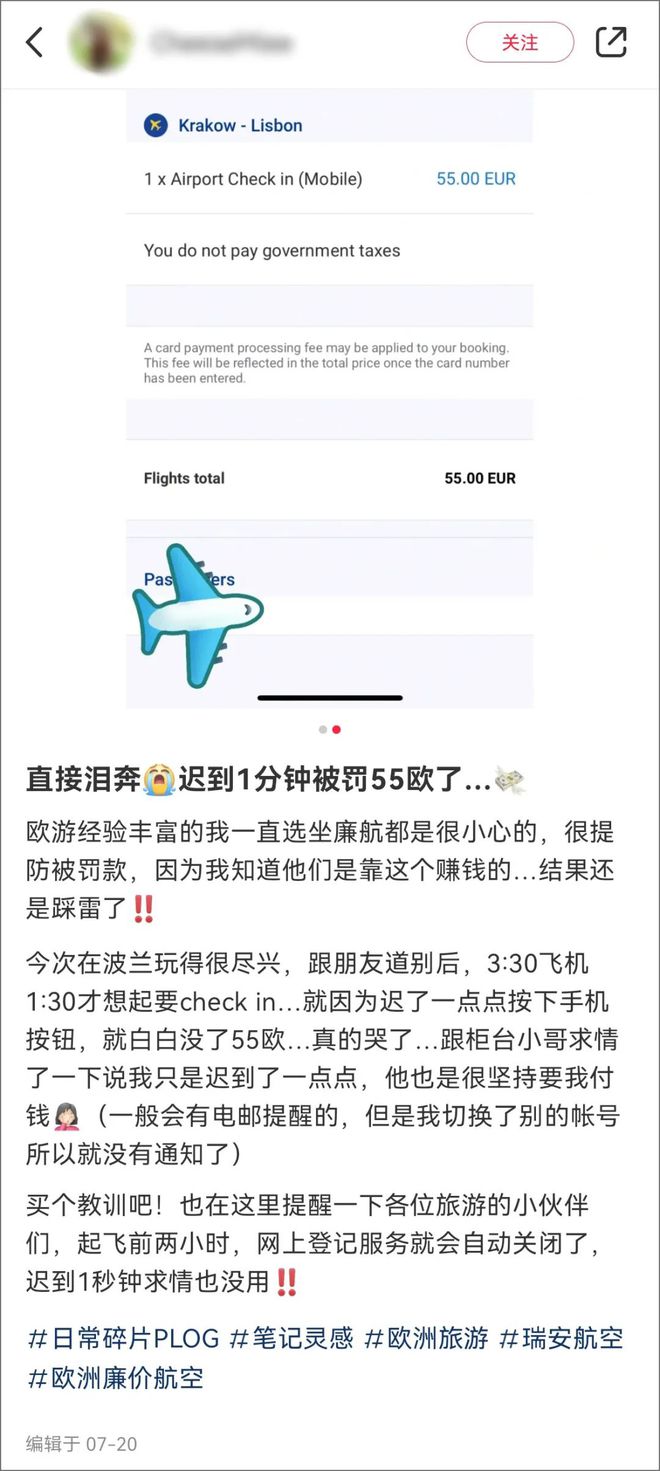
Task: Open the #笔记灵感 hashtag
Action: (291, 1338)
